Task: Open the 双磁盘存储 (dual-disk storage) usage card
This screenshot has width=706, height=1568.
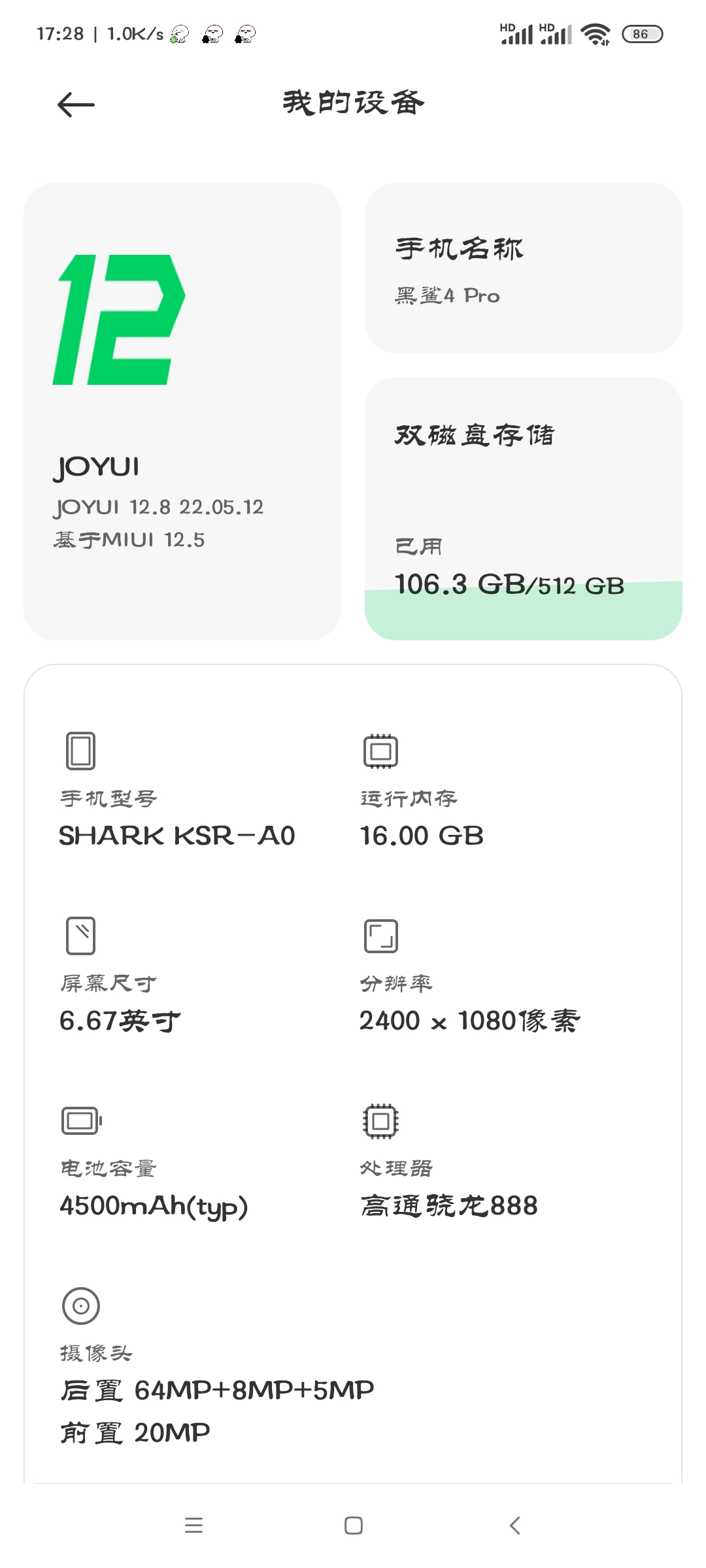Action: pyautogui.click(x=523, y=508)
